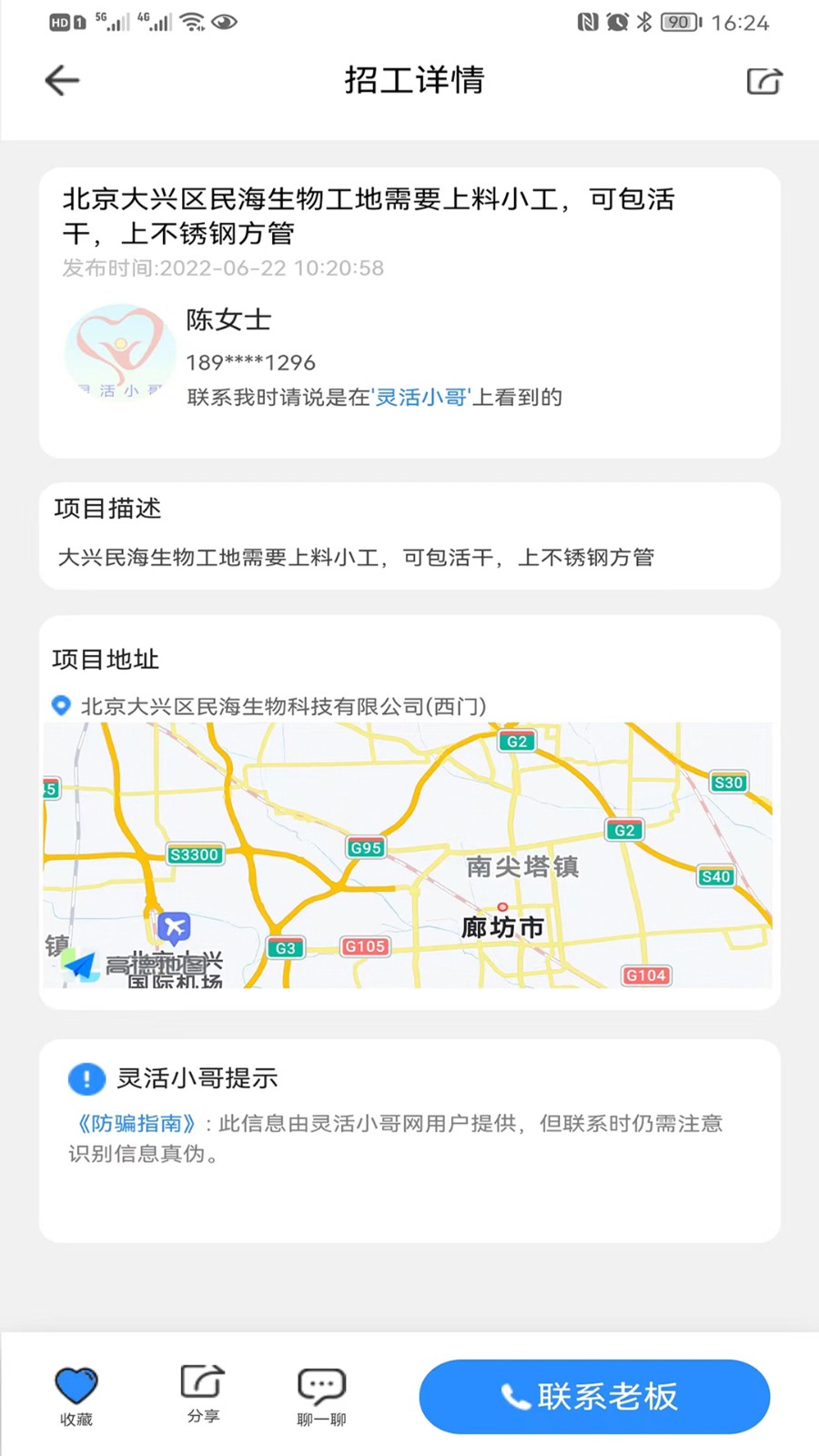Tap the phone icon inside the 联系老板 button

pyautogui.click(x=515, y=1397)
